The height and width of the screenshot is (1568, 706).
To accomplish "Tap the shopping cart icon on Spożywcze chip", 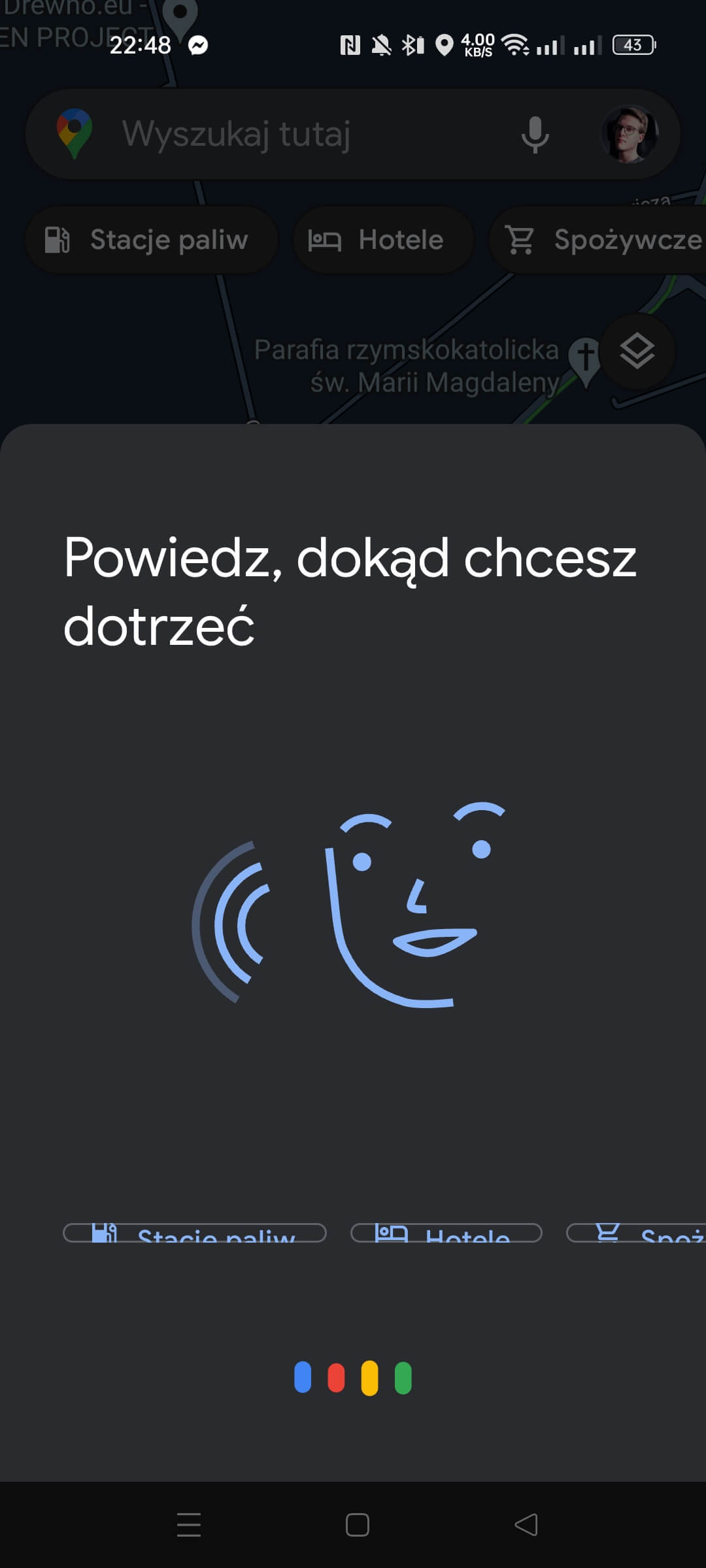I will [x=521, y=240].
